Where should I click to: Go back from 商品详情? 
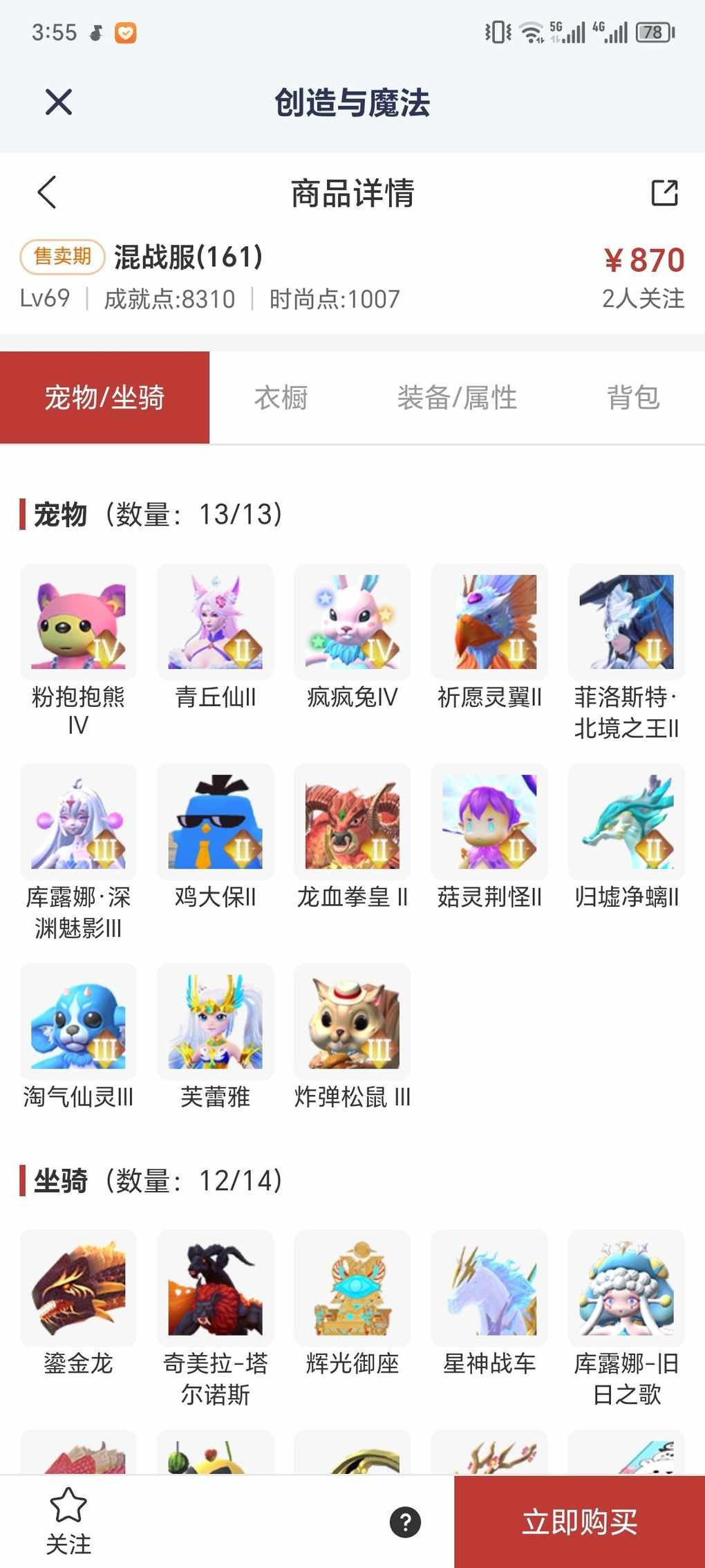[x=47, y=192]
